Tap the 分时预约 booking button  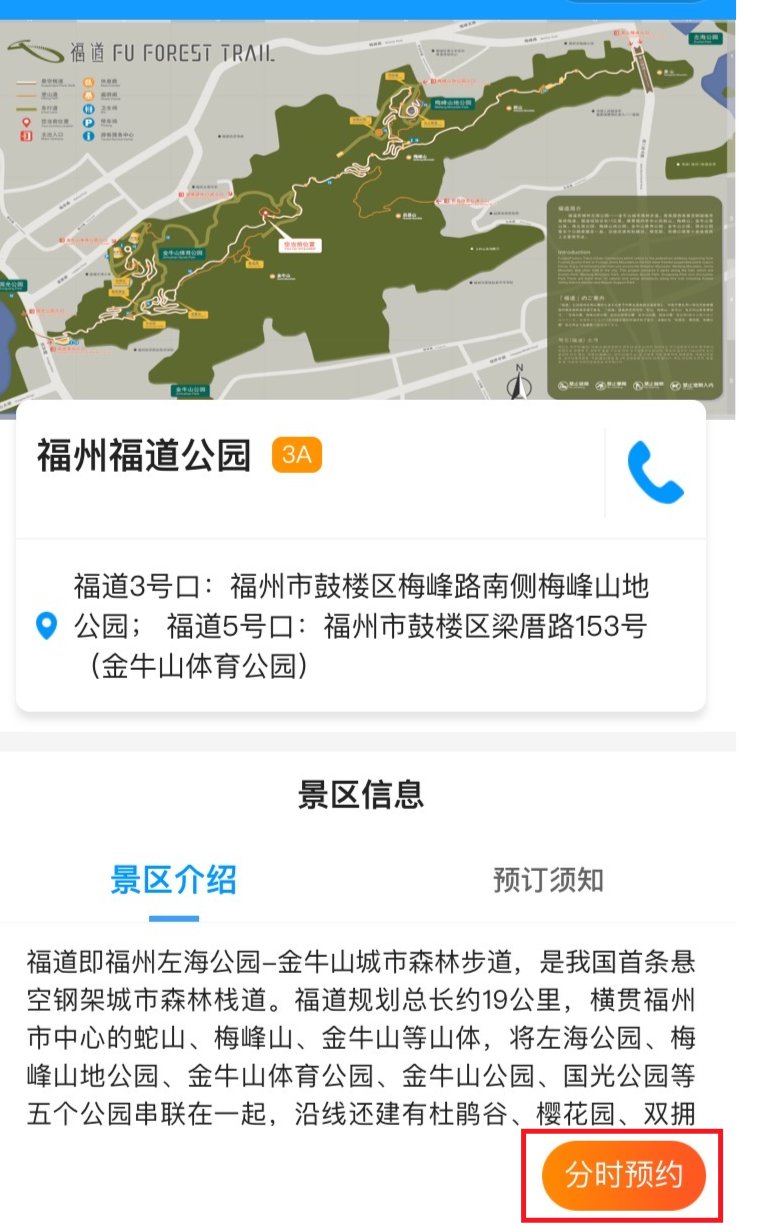pyautogui.click(x=623, y=1174)
